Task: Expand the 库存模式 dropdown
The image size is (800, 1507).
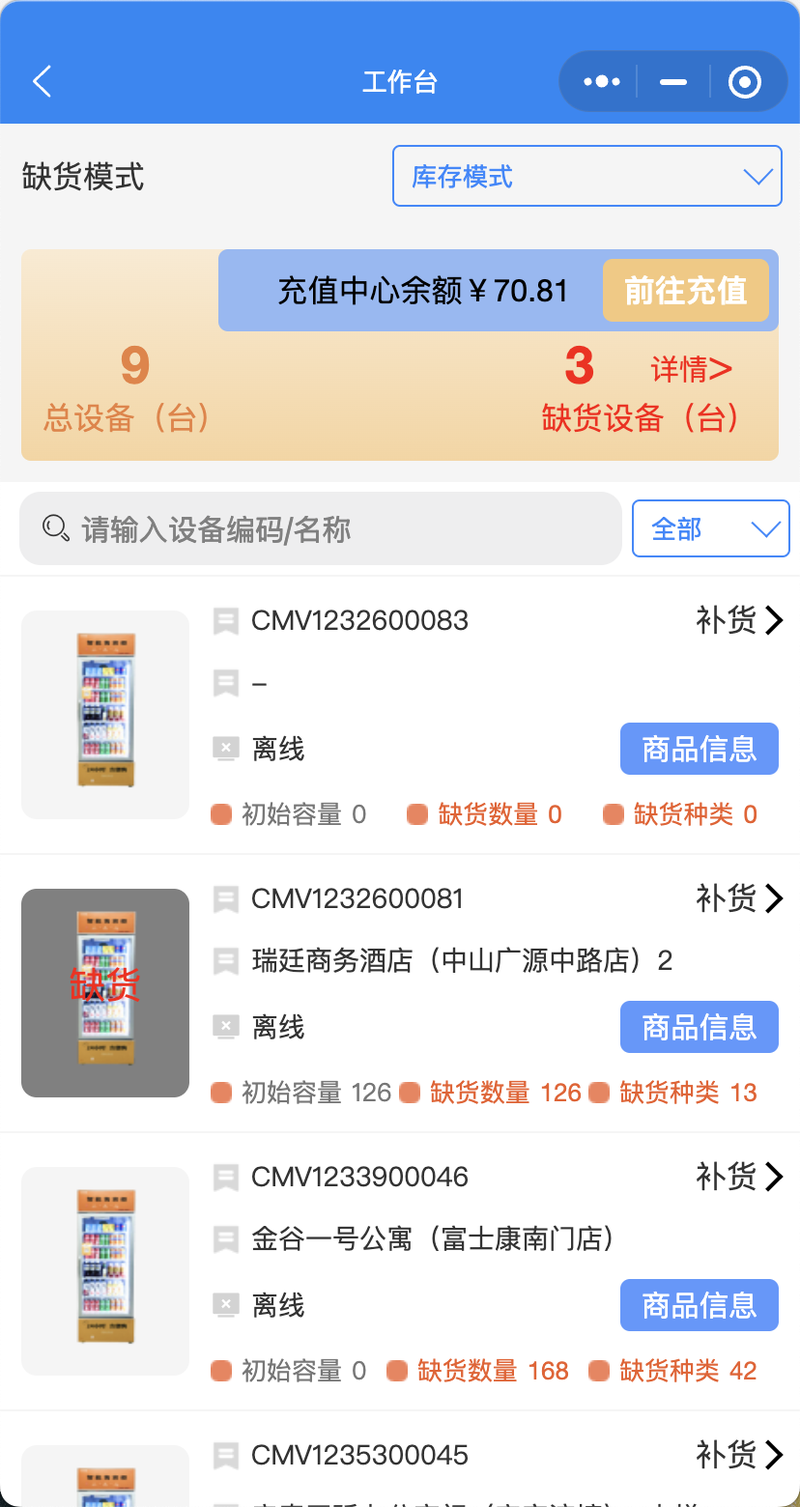Action: click(586, 177)
